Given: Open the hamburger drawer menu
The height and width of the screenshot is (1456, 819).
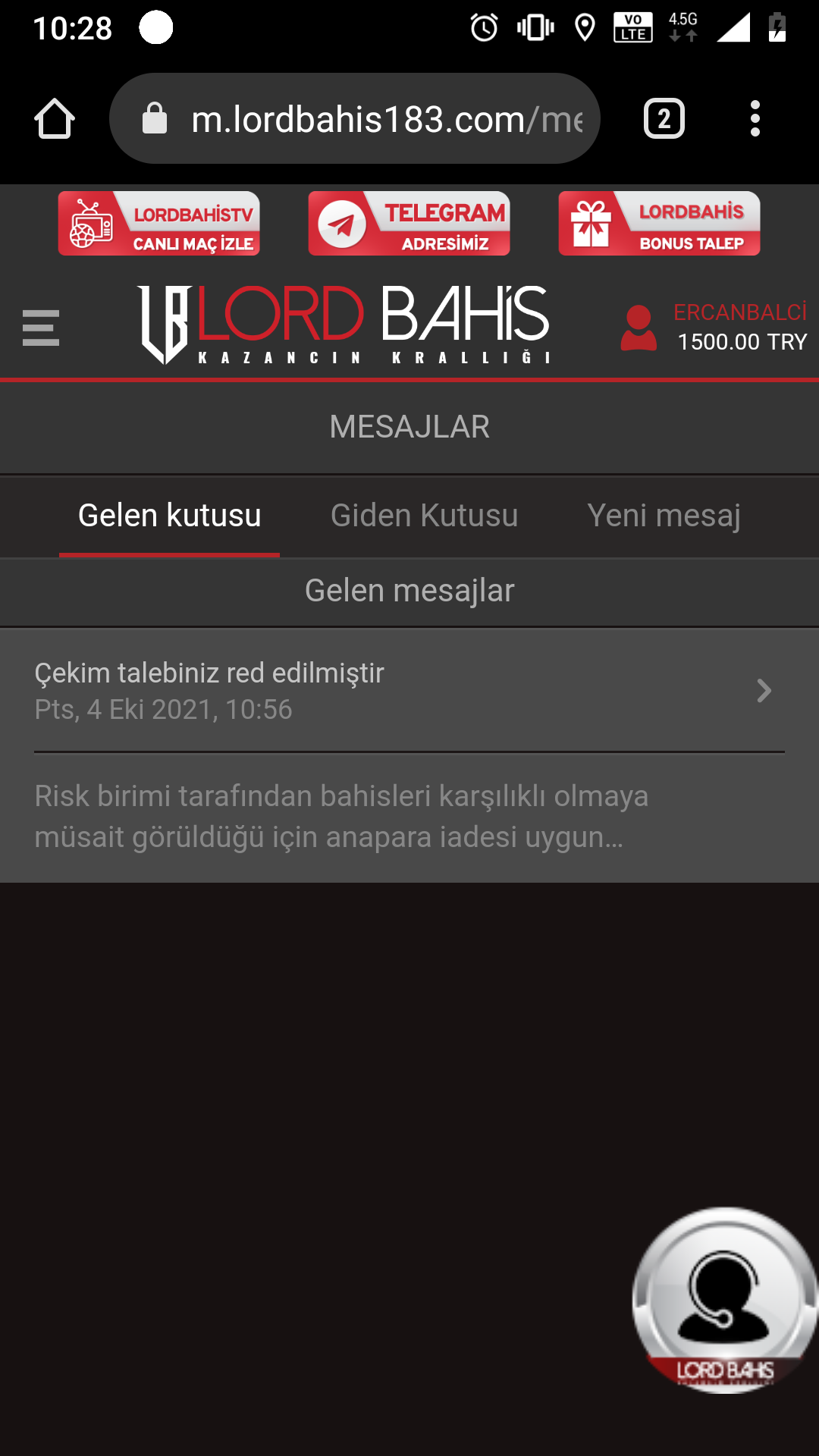Looking at the screenshot, I should [x=41, y=328].
